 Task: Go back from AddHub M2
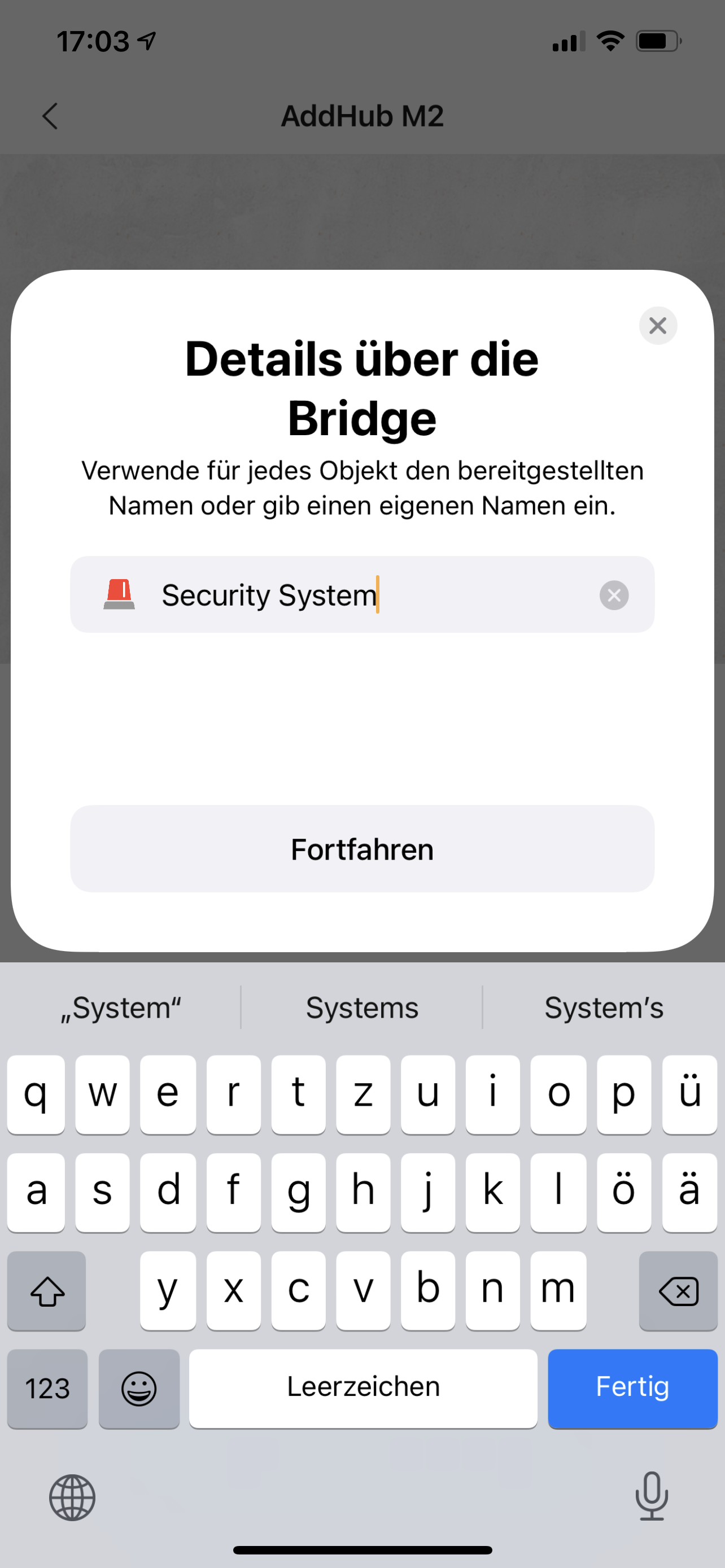click(50, 116)
